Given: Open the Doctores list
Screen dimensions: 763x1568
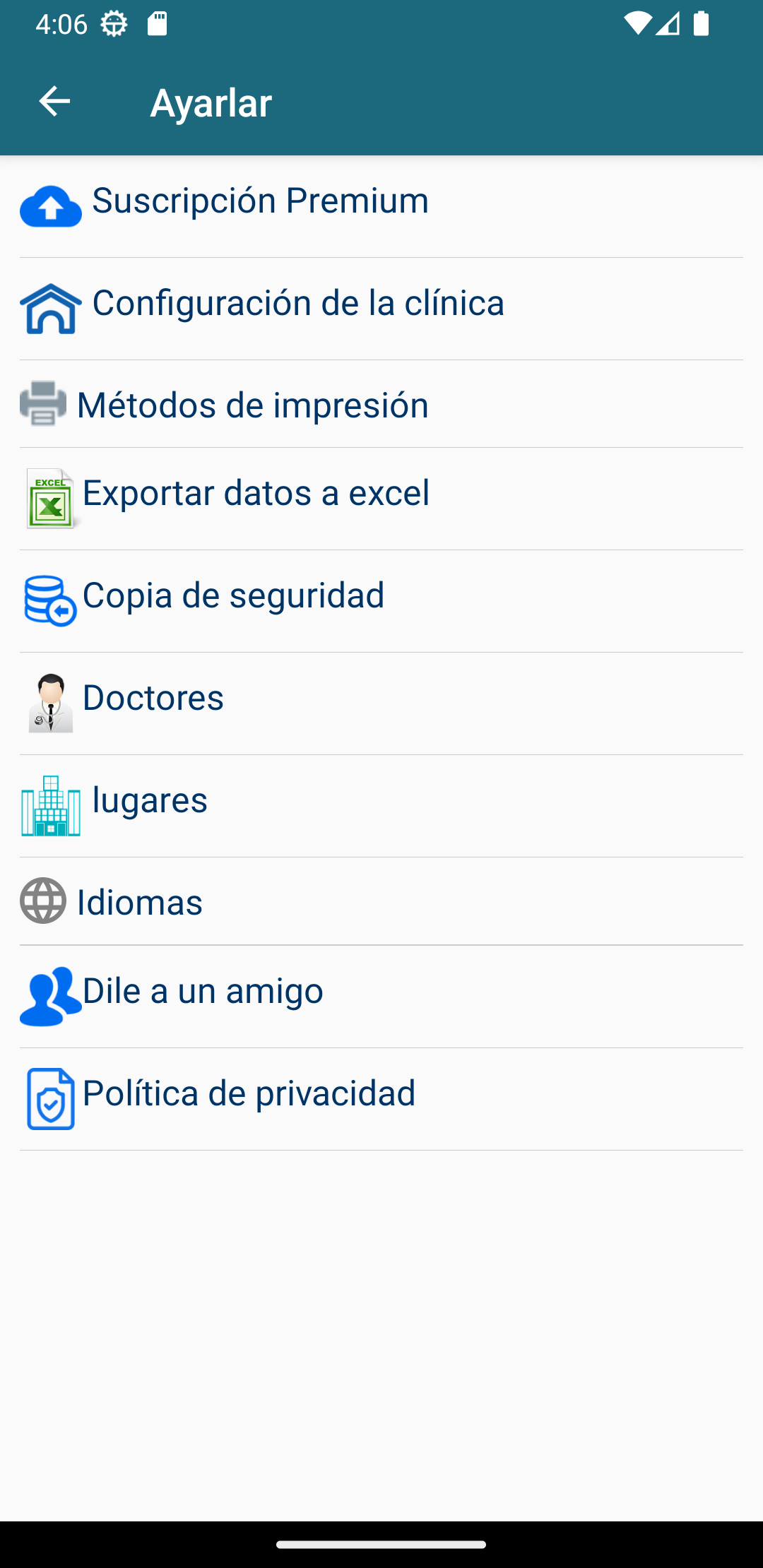Looking at the screenshot, I should [x=153, y=699].
